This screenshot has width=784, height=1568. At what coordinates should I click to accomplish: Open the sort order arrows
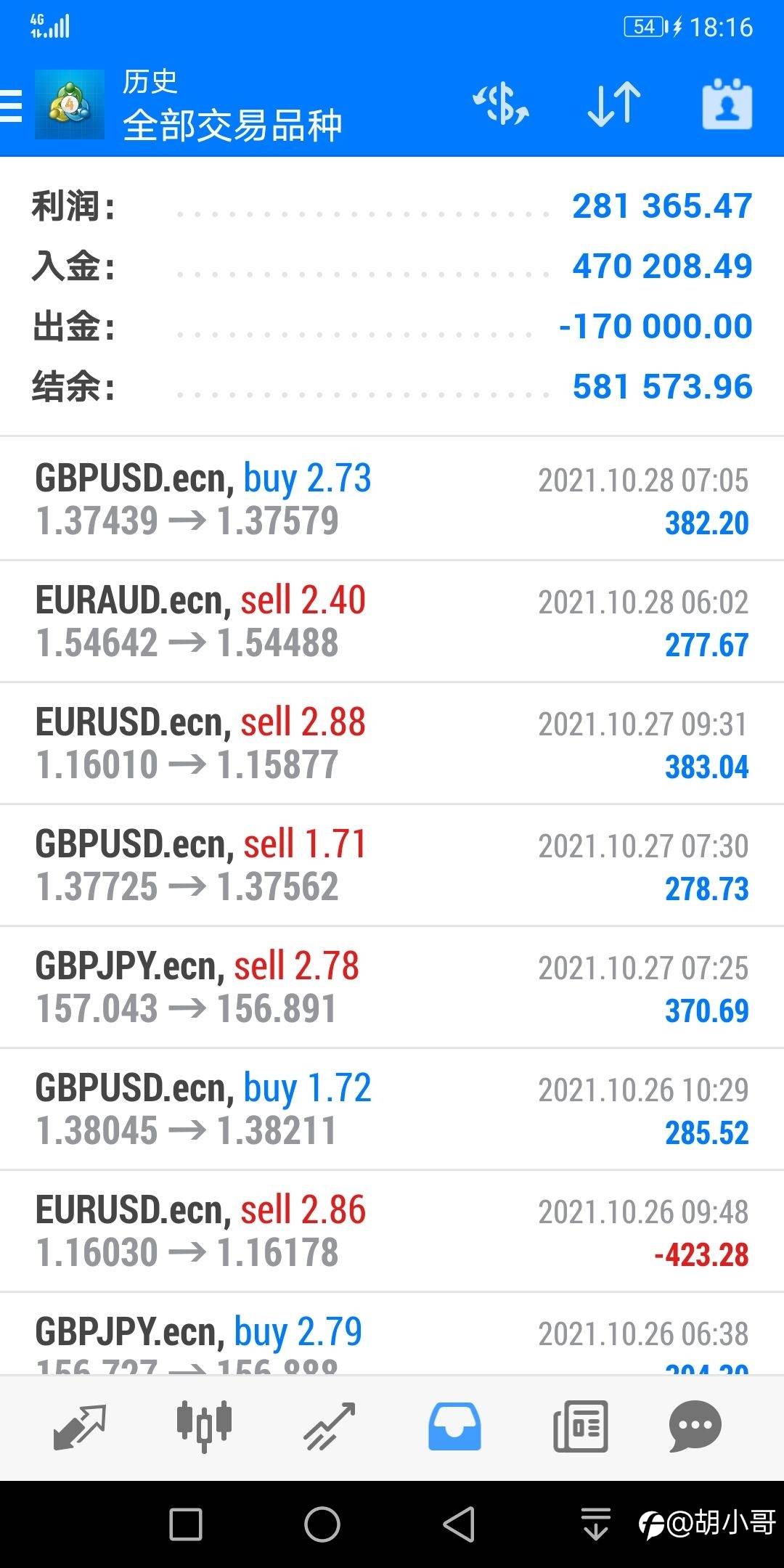click(x=613, y=105)
